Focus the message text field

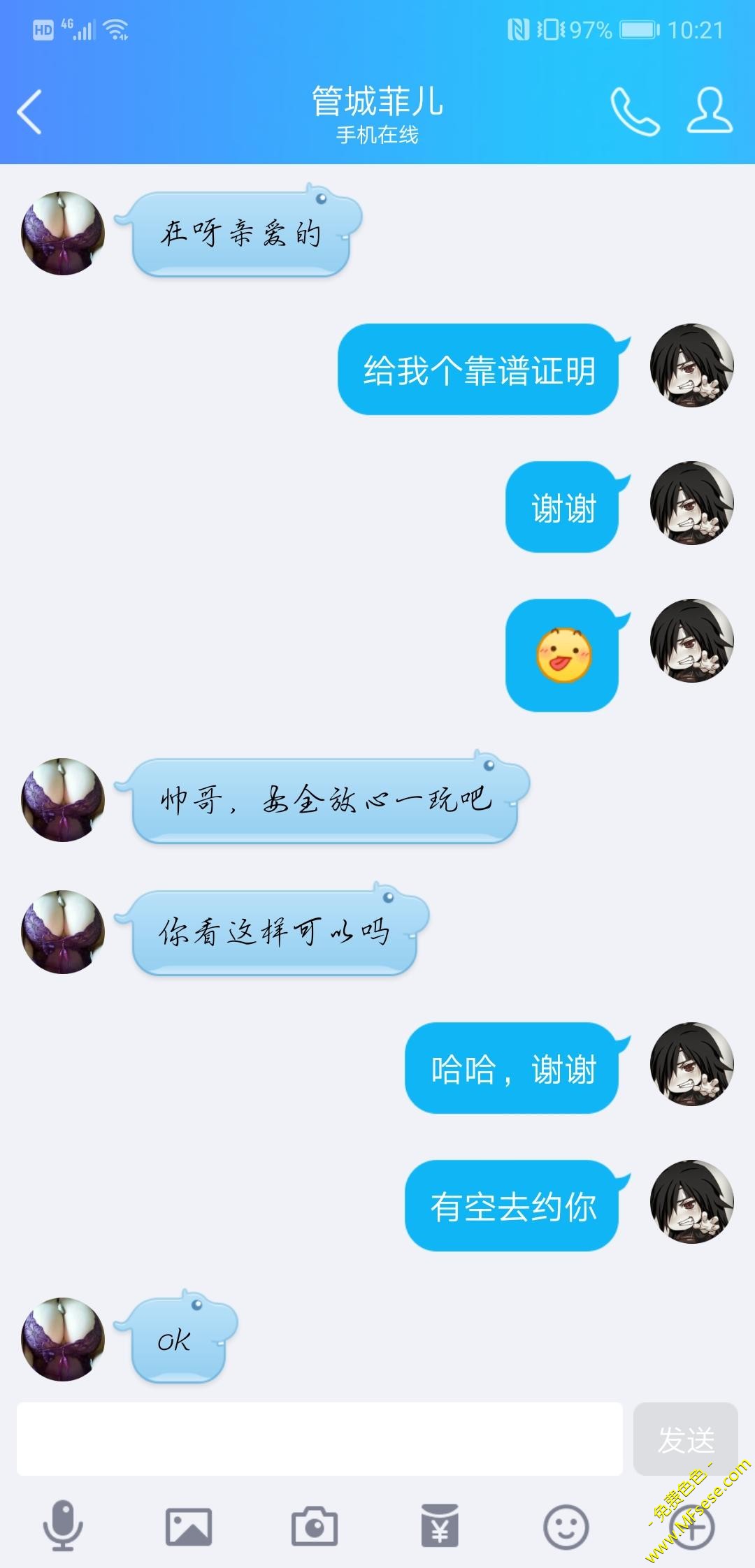click(x=319, y=1439)
